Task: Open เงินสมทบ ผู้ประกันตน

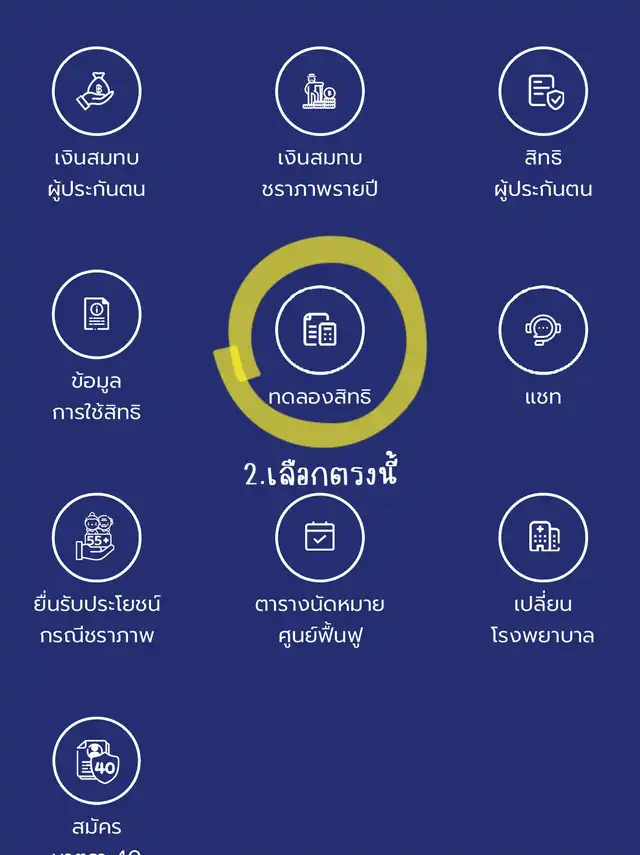Action: (97, 91)
